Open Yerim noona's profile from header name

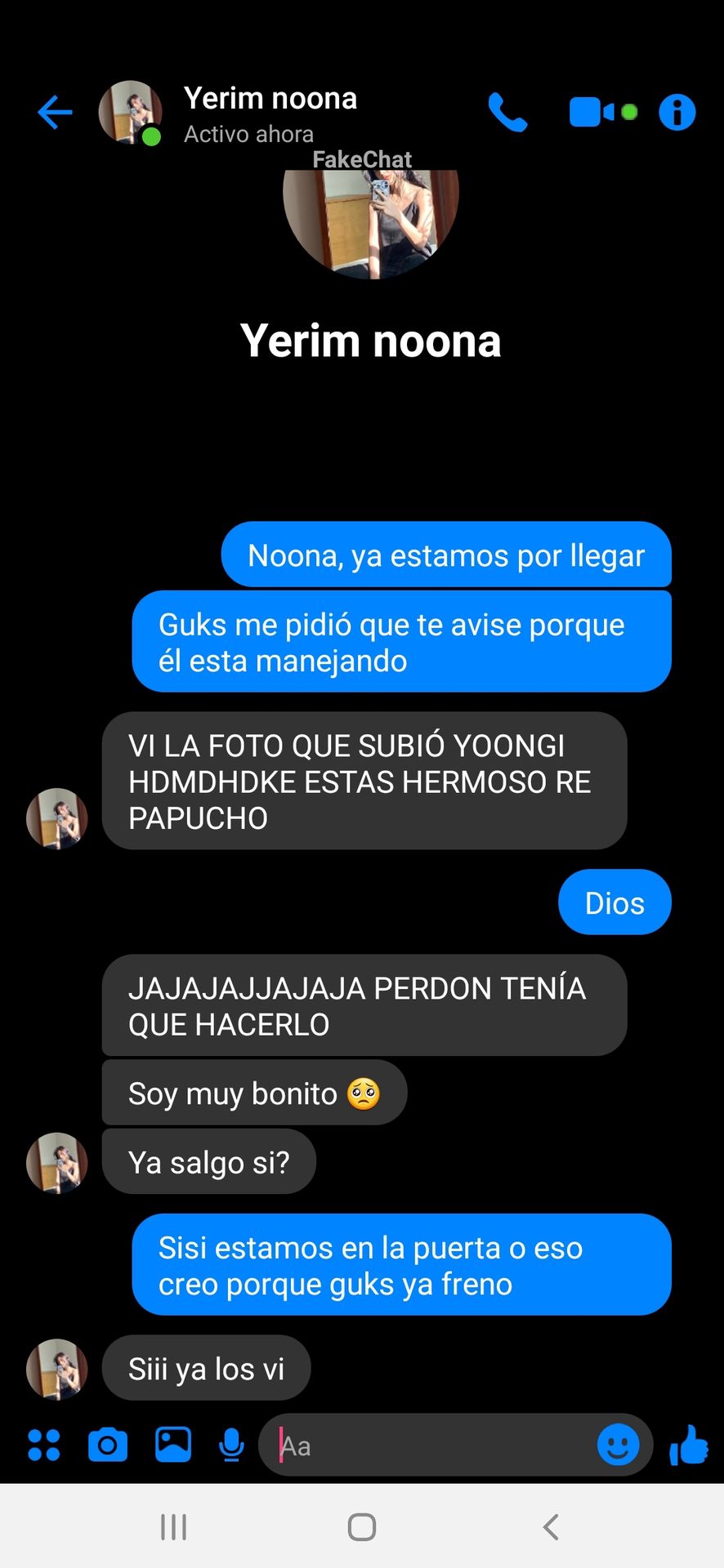click(x=270, y=99)
